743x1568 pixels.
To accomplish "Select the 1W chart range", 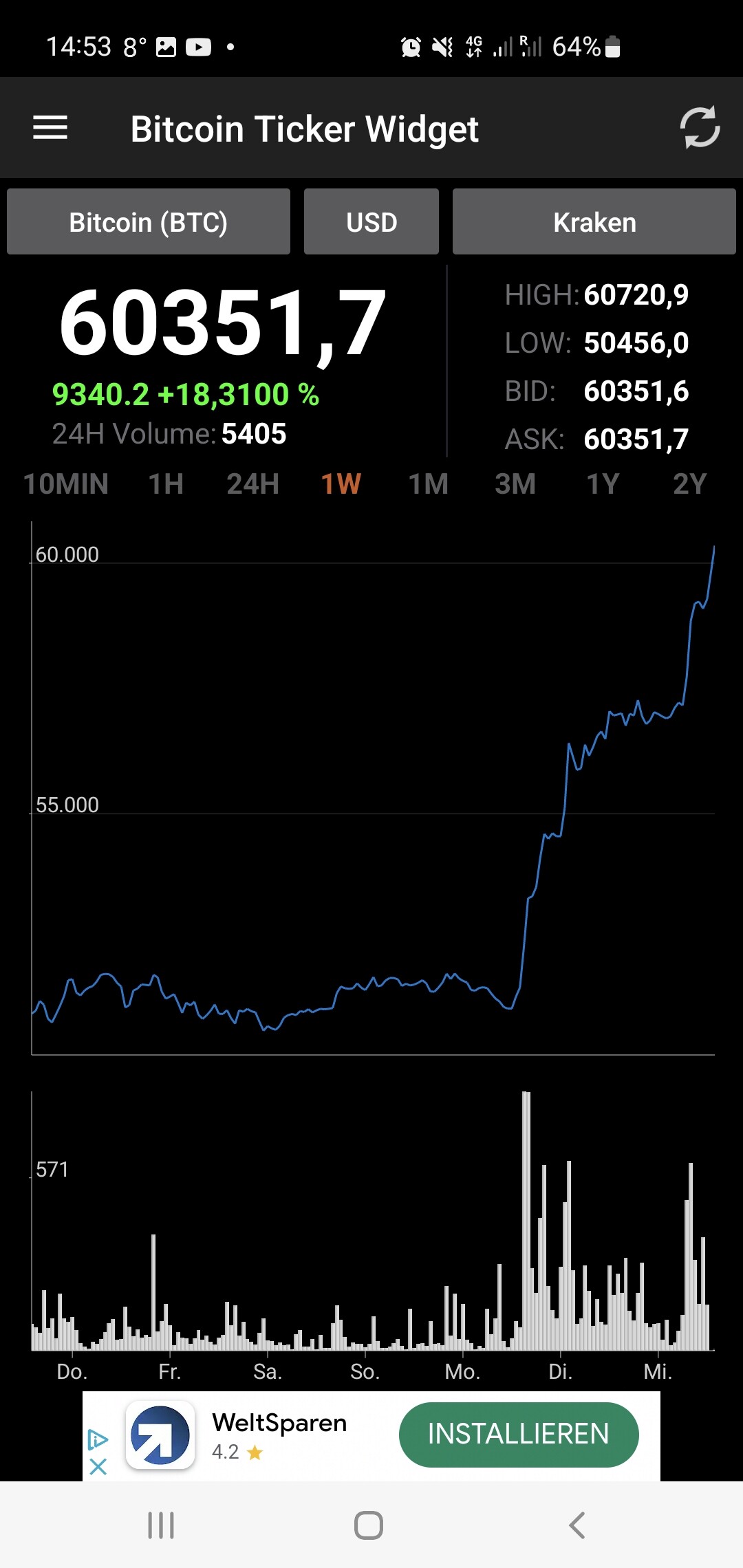I will pyautogui.click(x=341, y=484).
